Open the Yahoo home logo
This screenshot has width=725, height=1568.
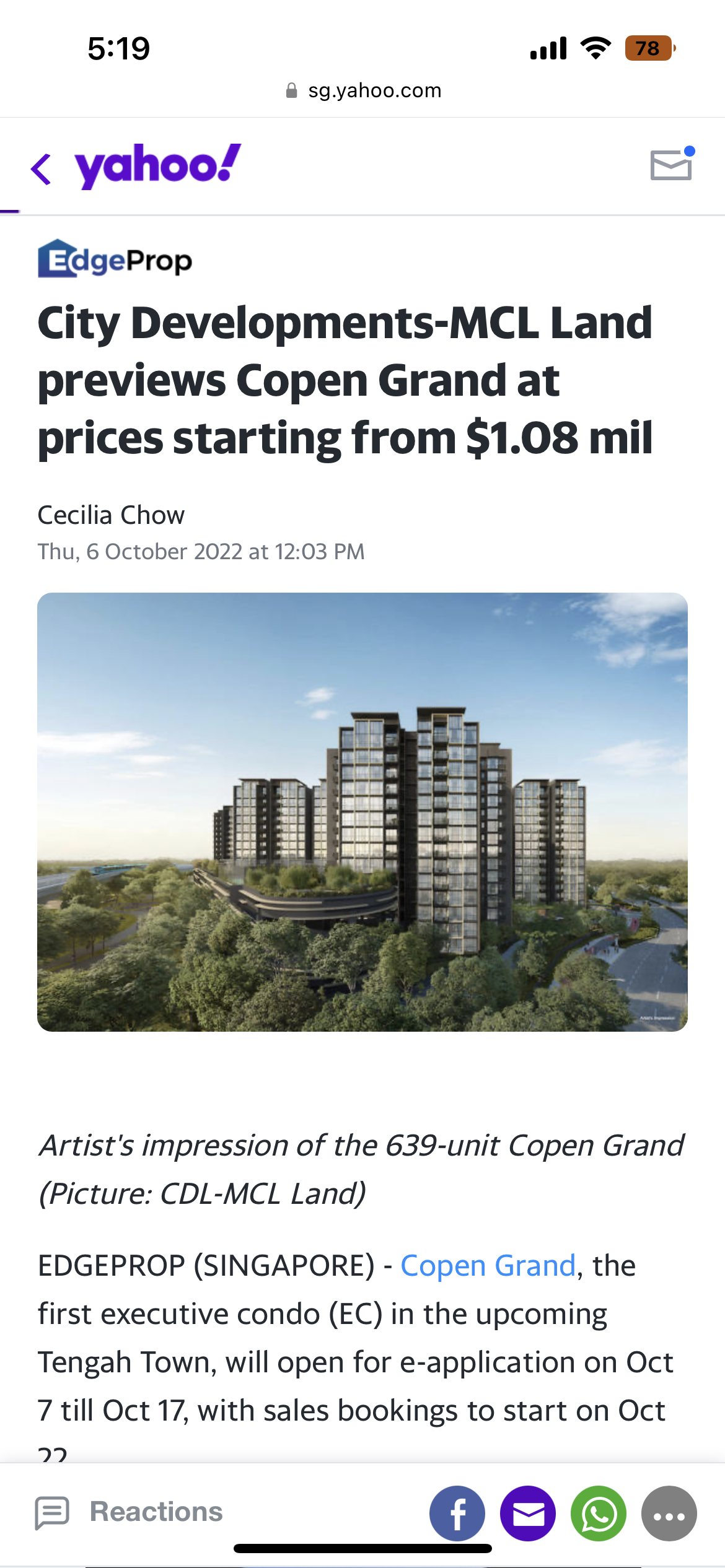[157, 165]
